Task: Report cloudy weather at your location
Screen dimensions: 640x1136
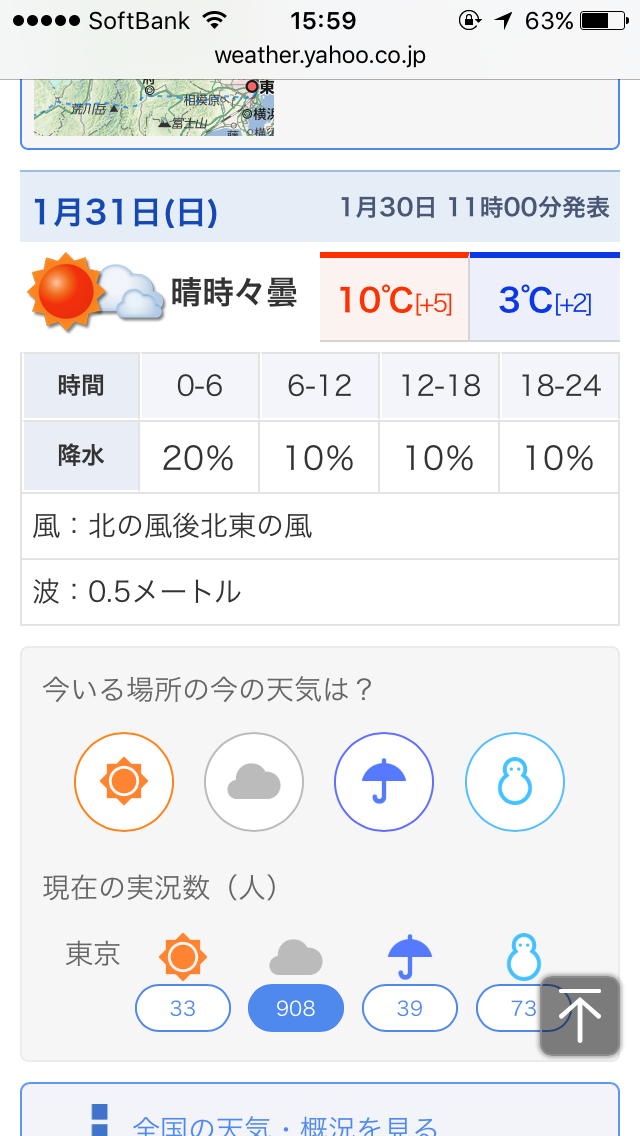Action: tap(254, 782)
